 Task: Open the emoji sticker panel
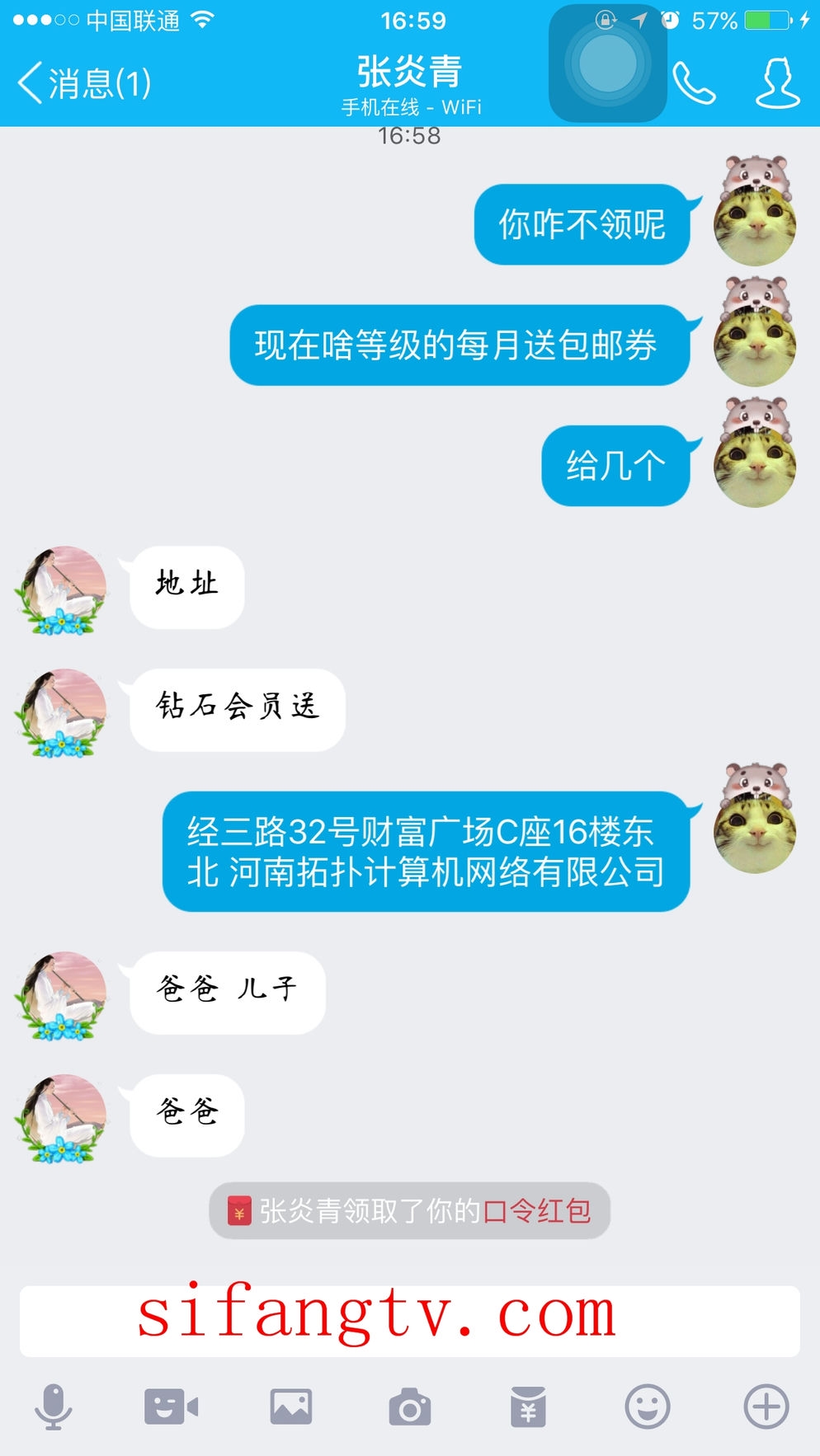click(648, 1407)
